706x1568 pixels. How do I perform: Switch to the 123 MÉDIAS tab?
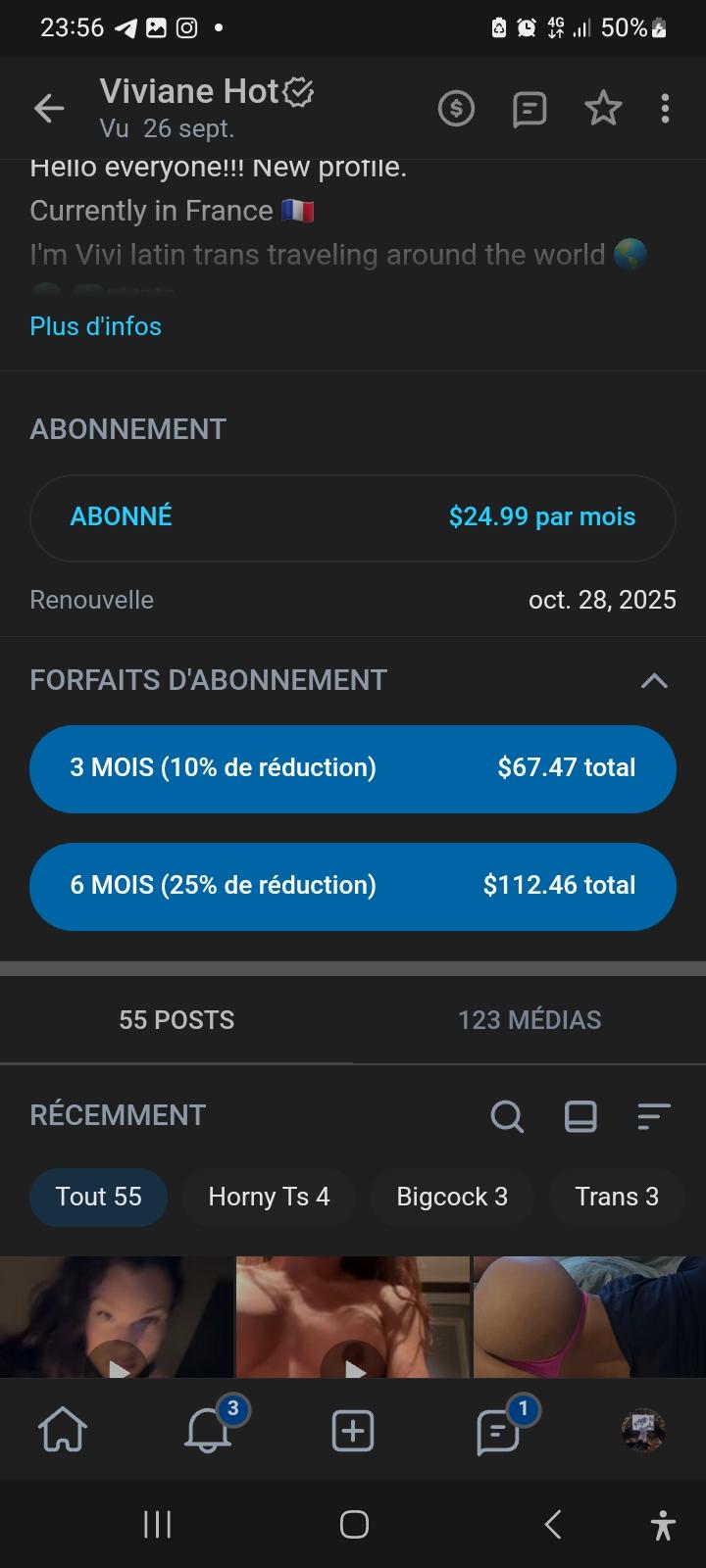point(529,1020)
